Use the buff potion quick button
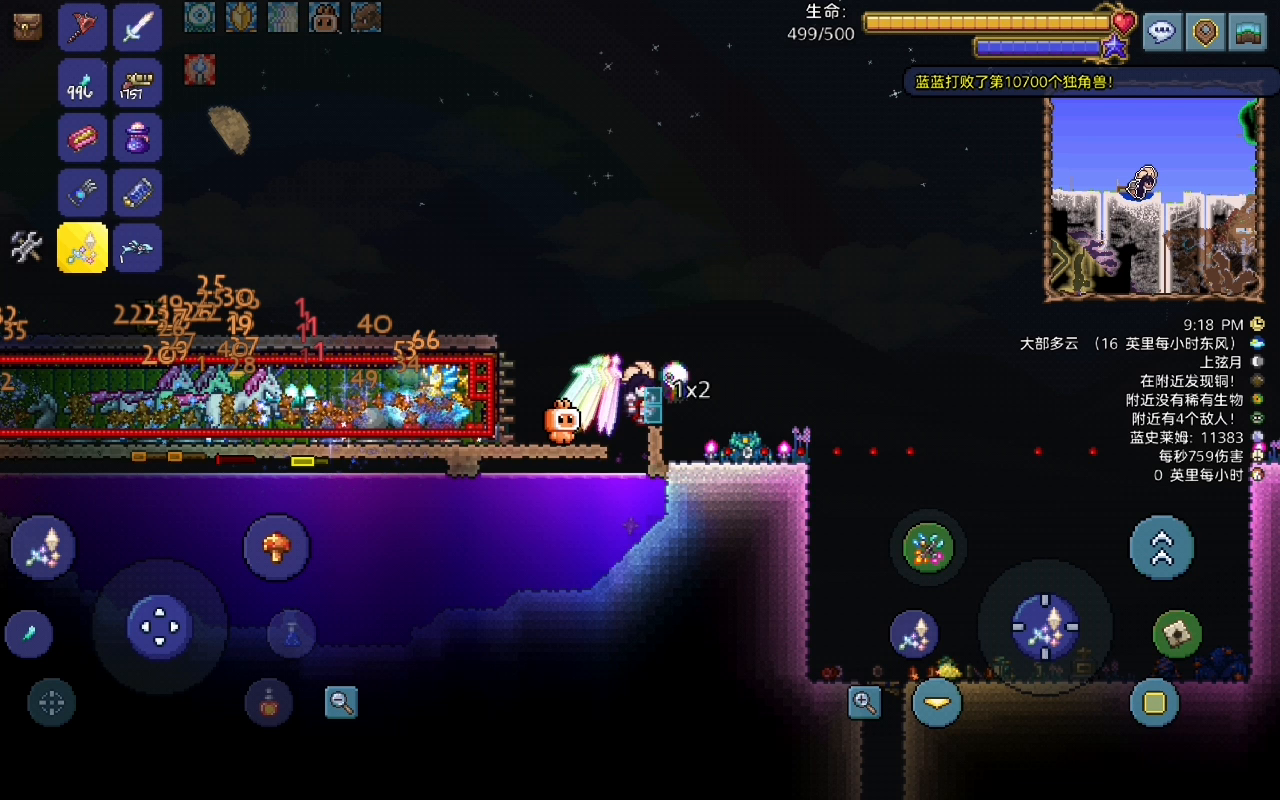Image resolution: width=1280 pixels, height=800 pixels. [x=268, y=702]
